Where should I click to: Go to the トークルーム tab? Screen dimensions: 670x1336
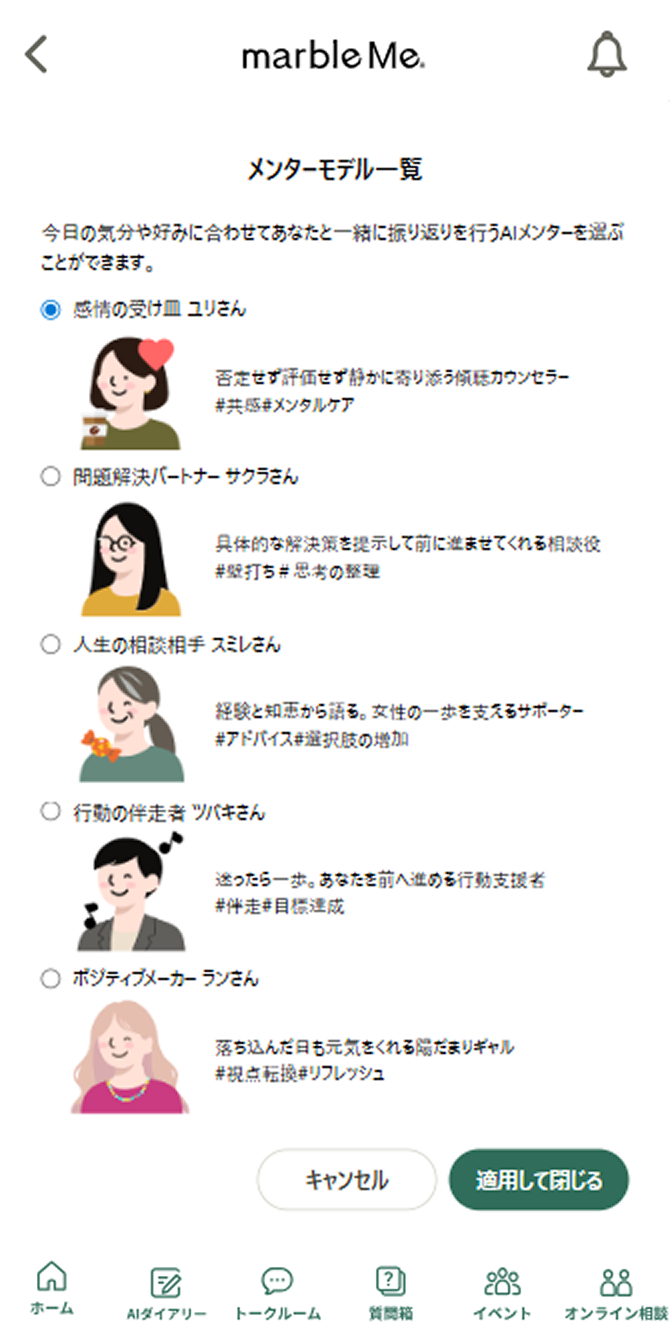[277, 1291]
